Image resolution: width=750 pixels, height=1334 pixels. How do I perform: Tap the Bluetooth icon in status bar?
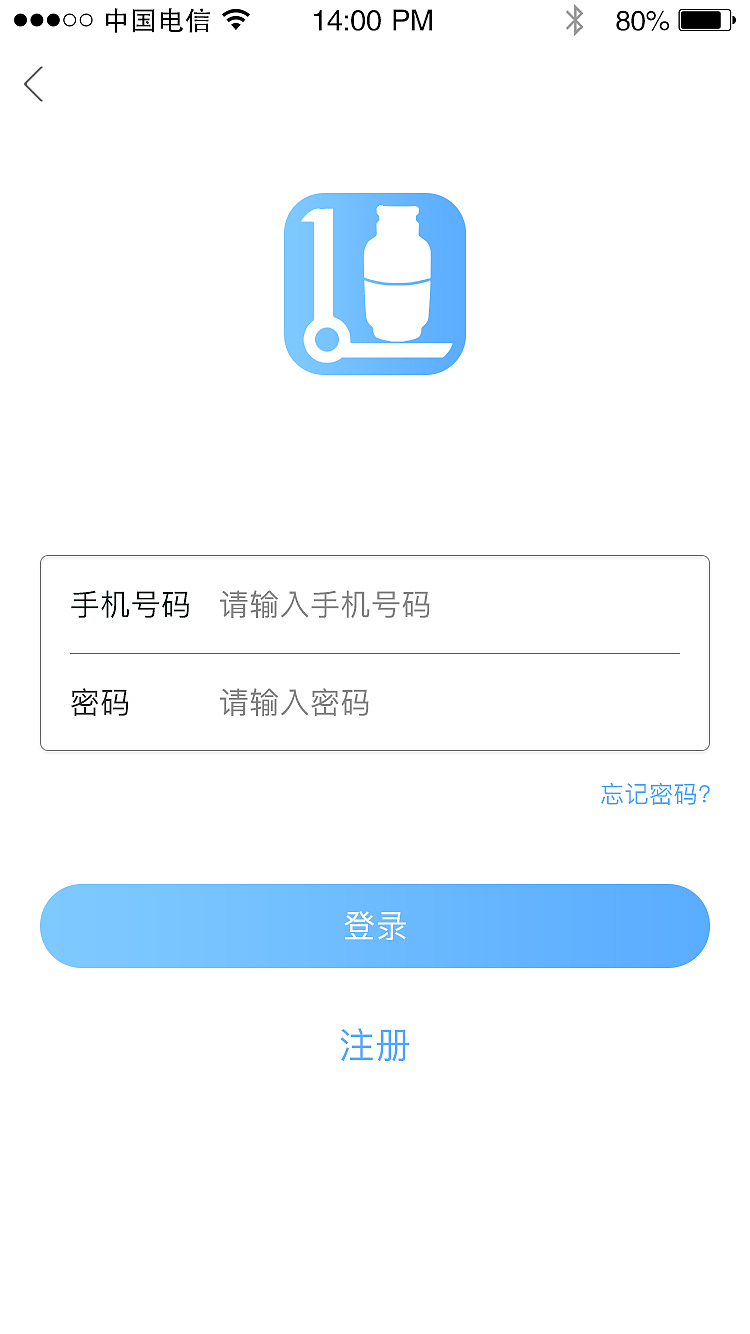[x=575, y=19]
